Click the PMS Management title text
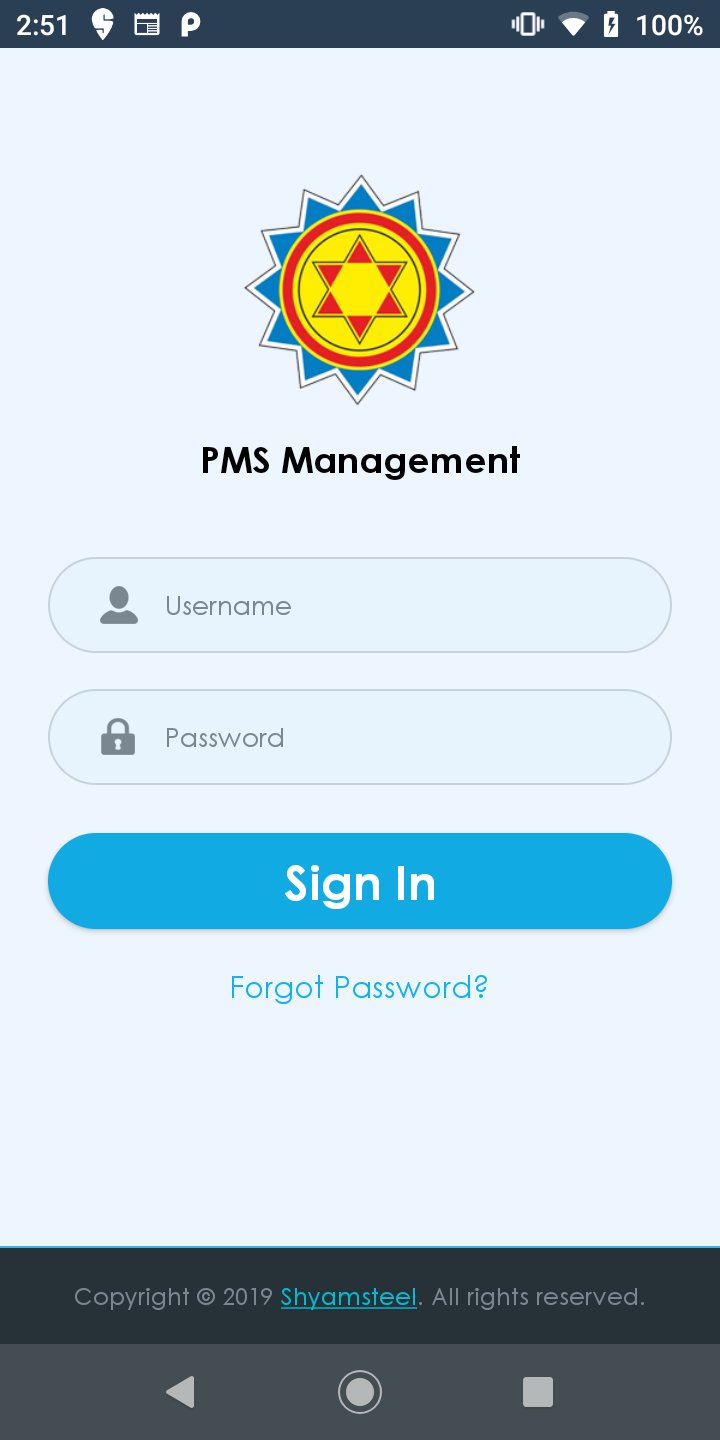This screenshot has height=1440, width=720. [360, 460]
